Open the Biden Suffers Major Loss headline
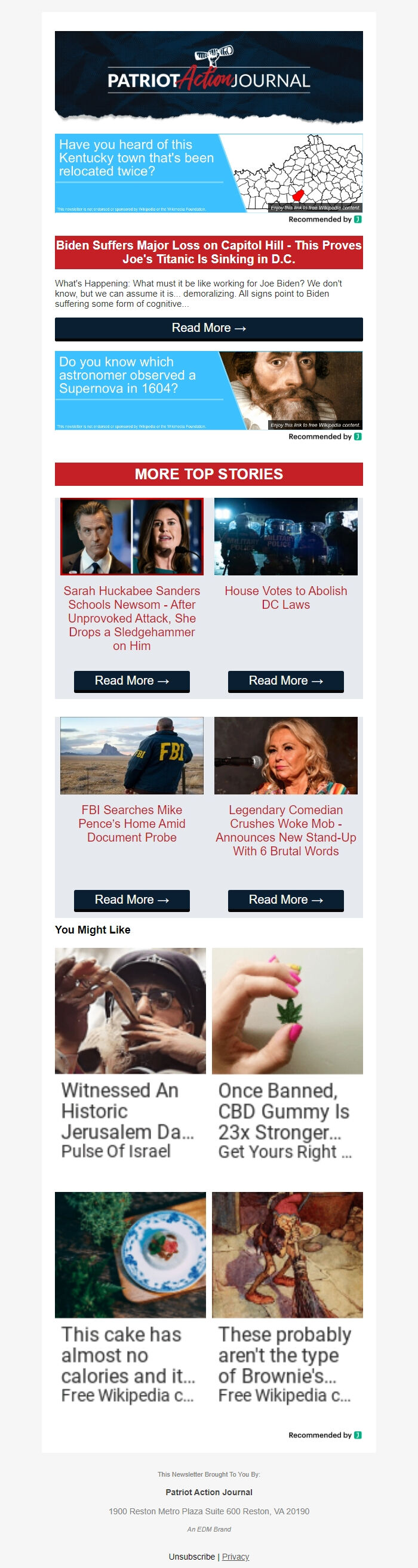 pyautogui.click(x=208, y=252)
